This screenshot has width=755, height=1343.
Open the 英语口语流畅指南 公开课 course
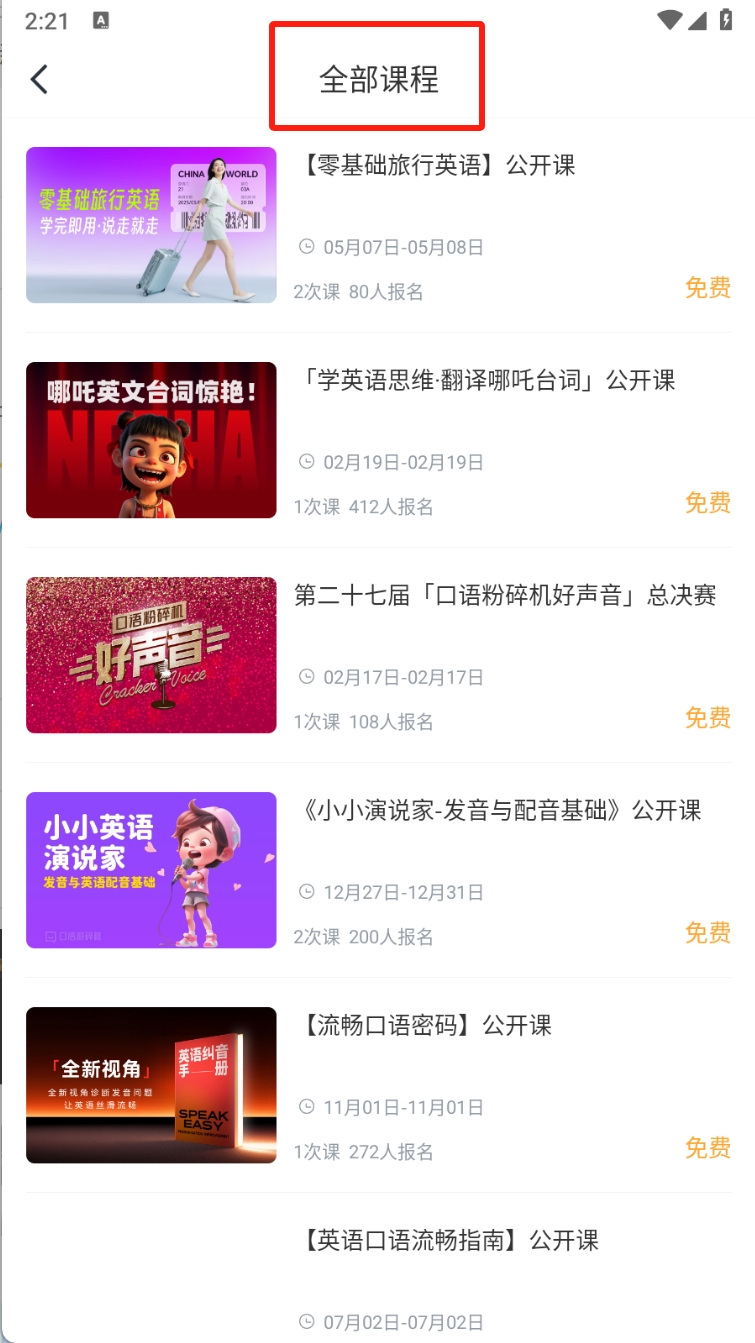[x=449, y=1241]
